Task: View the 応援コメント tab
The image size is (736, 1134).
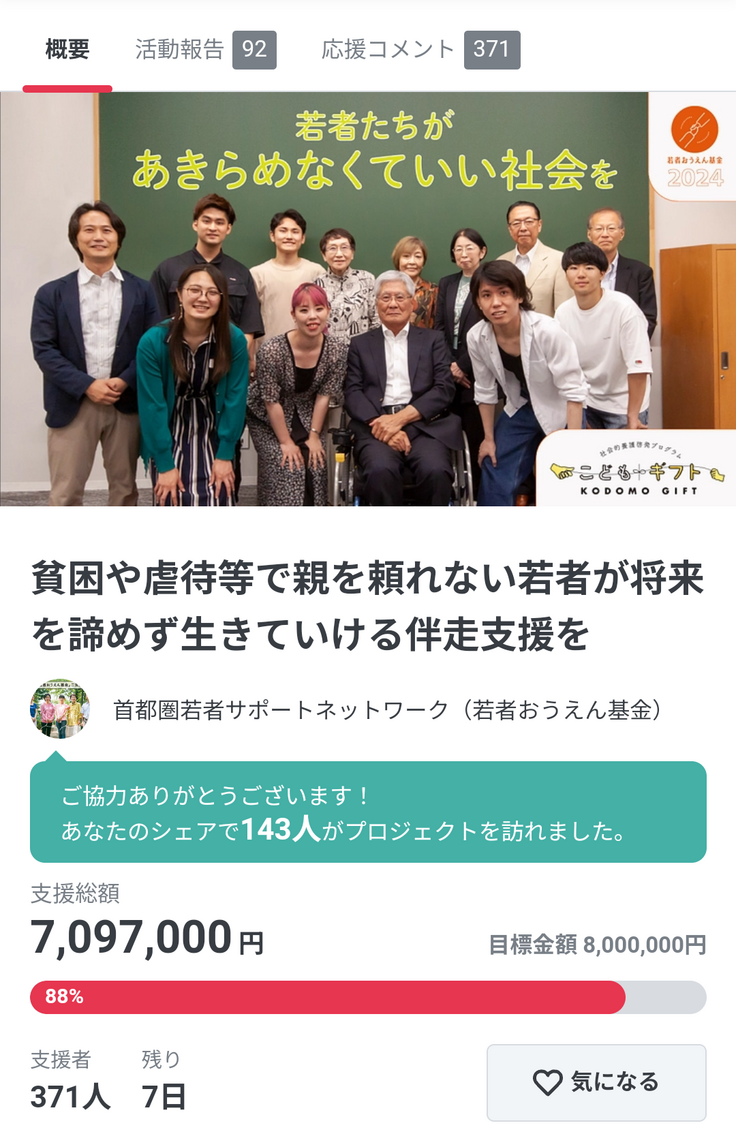Action: pyautogui.click(x=420, y=49)
